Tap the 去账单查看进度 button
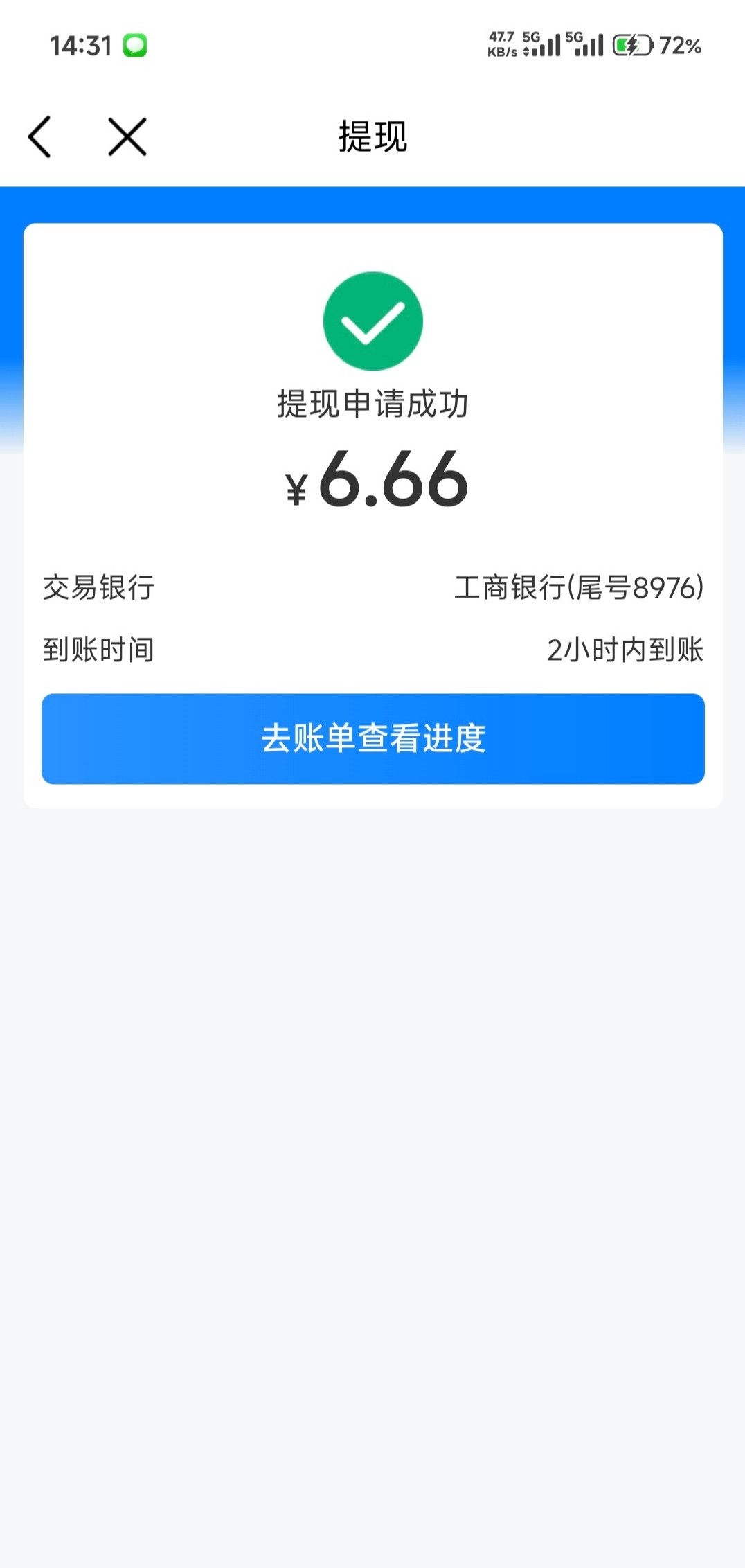 coord(372,738)
